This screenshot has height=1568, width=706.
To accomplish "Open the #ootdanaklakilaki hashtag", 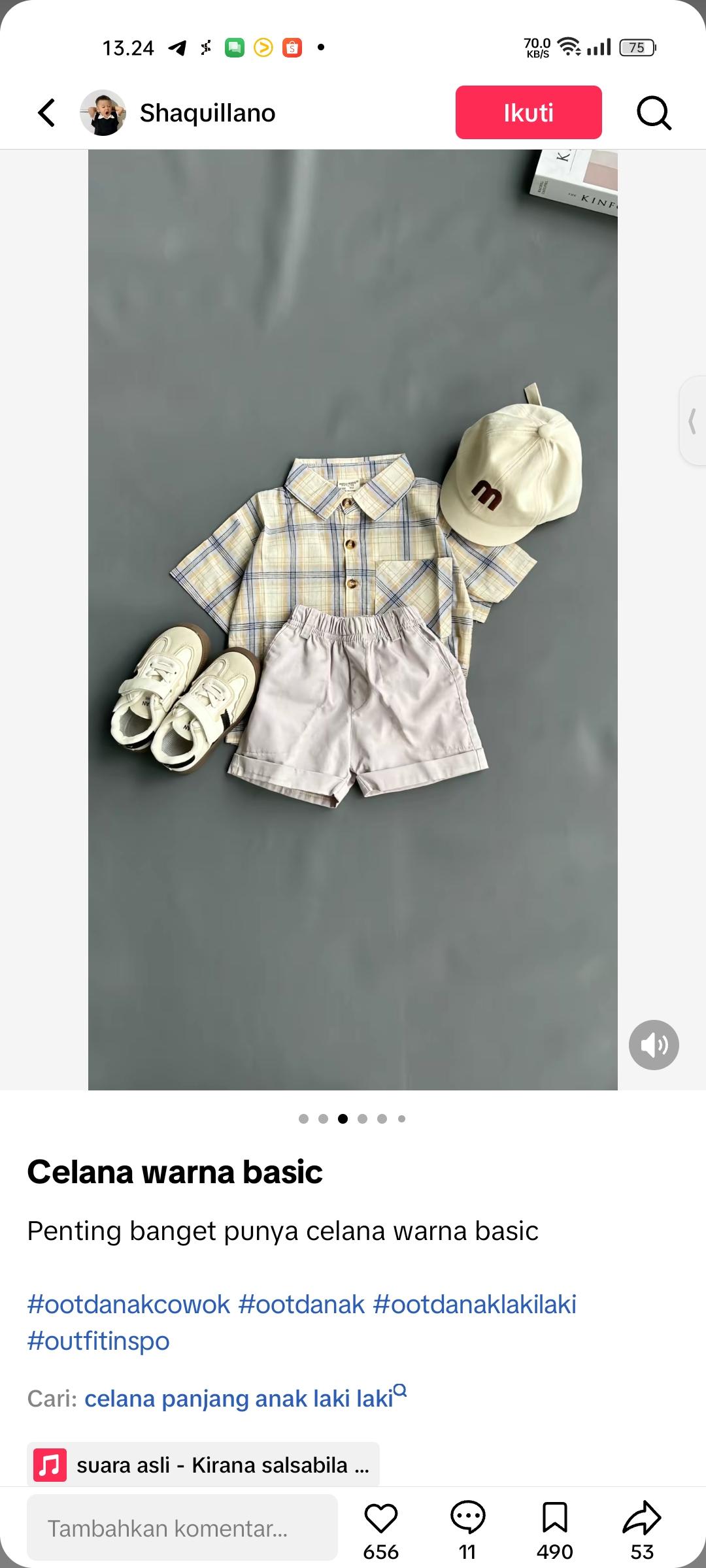I will point(475,1305).
